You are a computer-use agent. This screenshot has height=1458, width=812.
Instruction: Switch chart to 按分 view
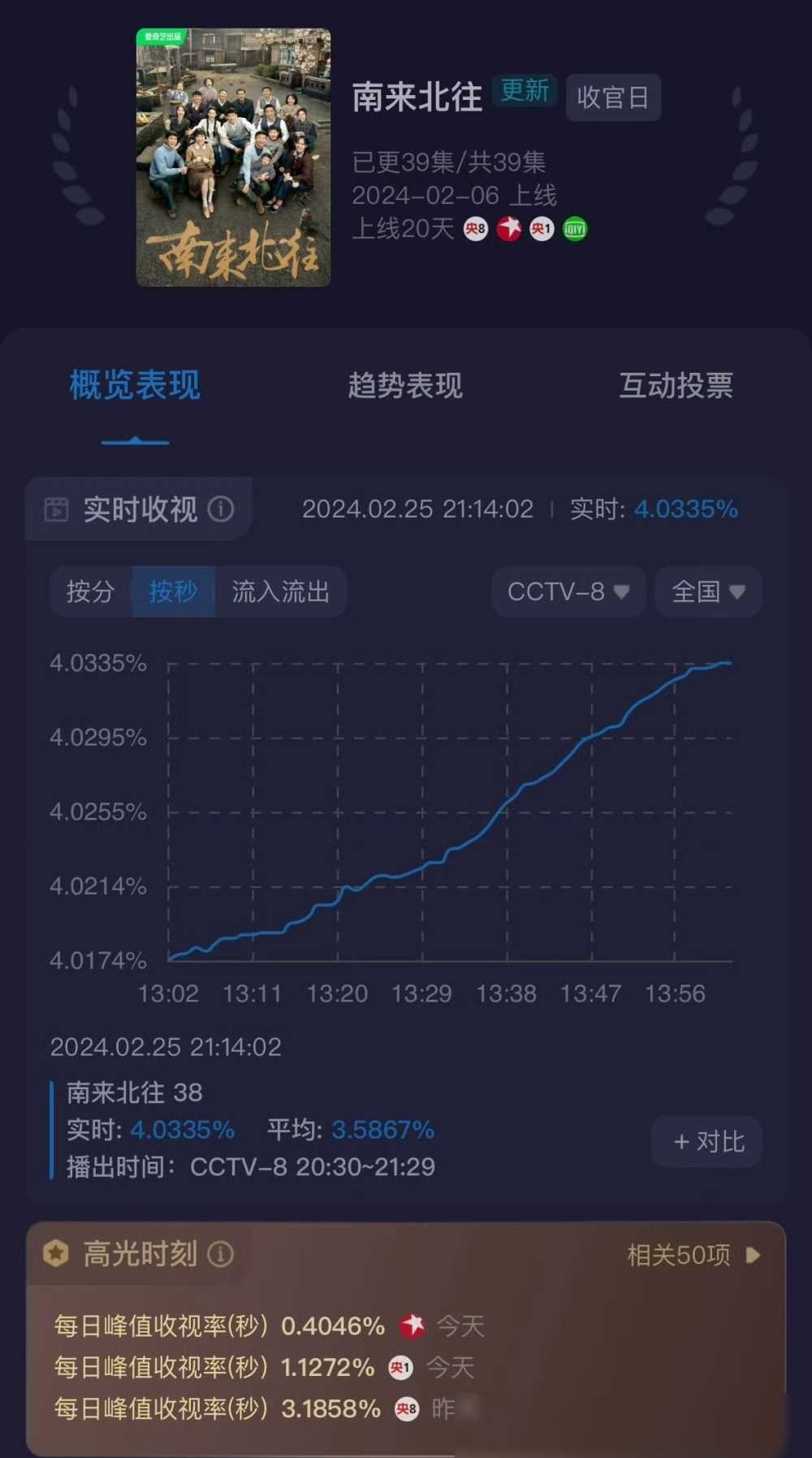[90, 591]
